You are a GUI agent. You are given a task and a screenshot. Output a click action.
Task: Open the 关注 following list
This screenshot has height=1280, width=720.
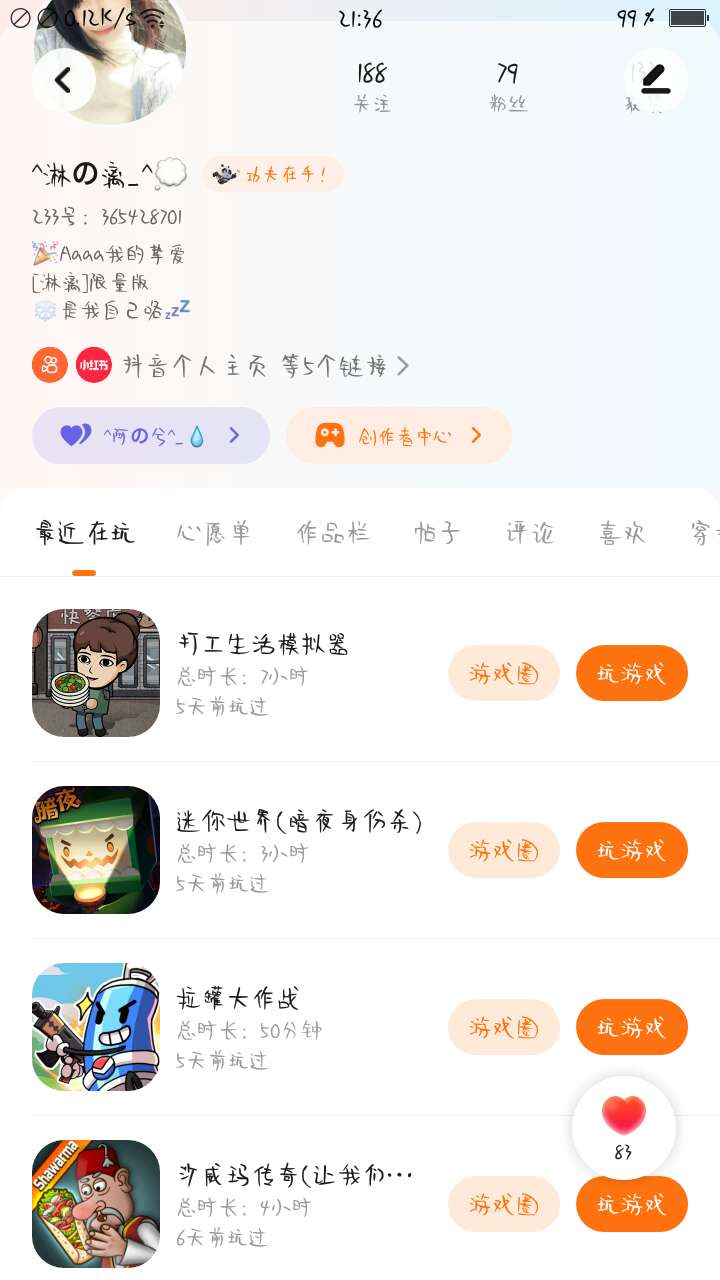[x=371, y=86]
